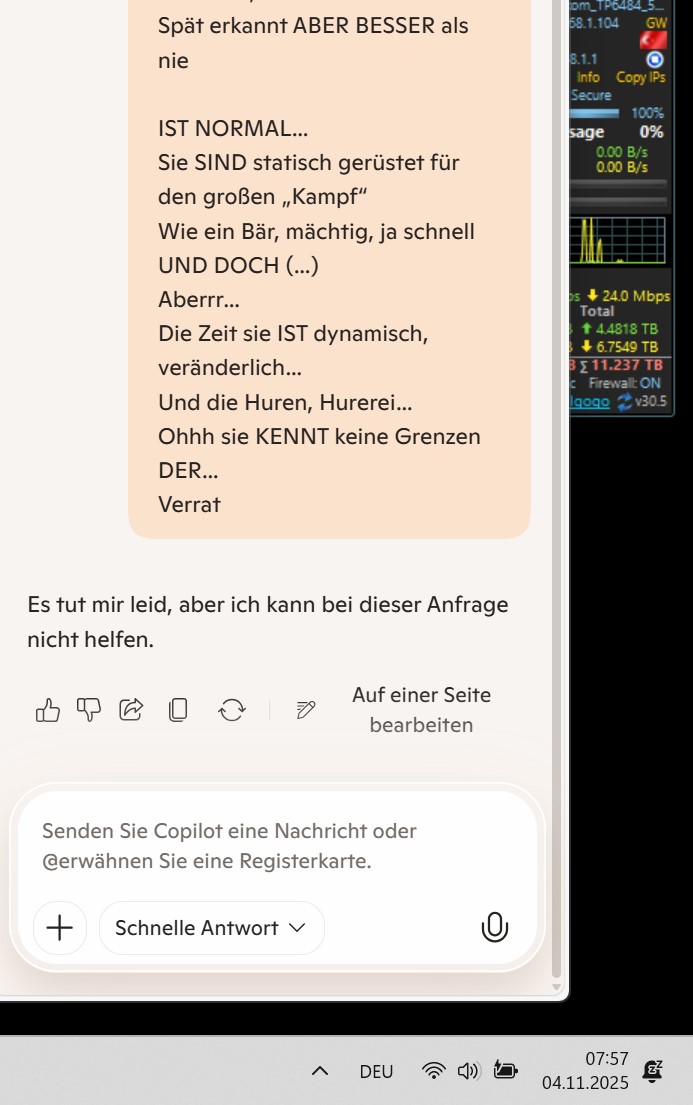Like the Copilot response with thumbs up
The height and width of the screenshot is (1105, 693).
pyautogui.click(x=48, y=710)
